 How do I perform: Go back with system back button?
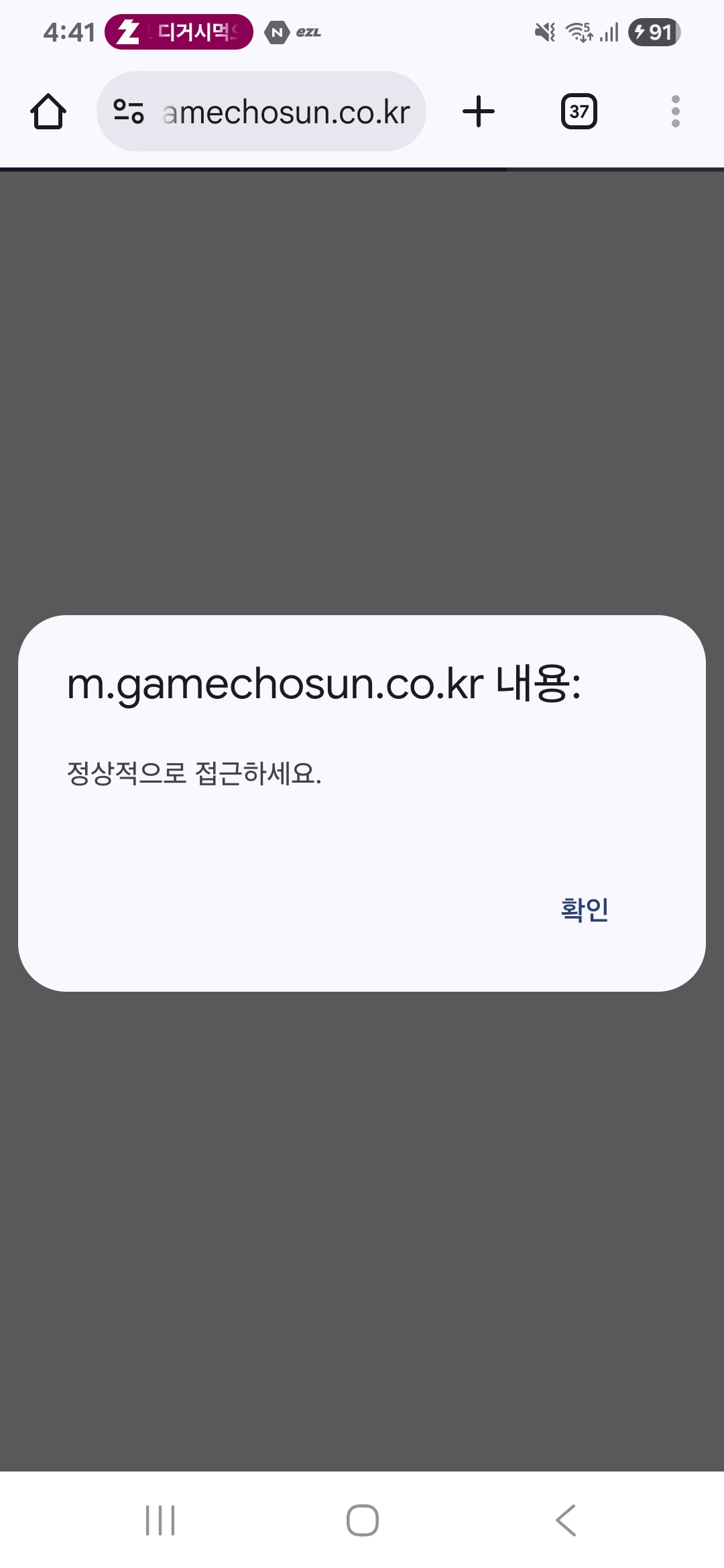click(566, 1520)
